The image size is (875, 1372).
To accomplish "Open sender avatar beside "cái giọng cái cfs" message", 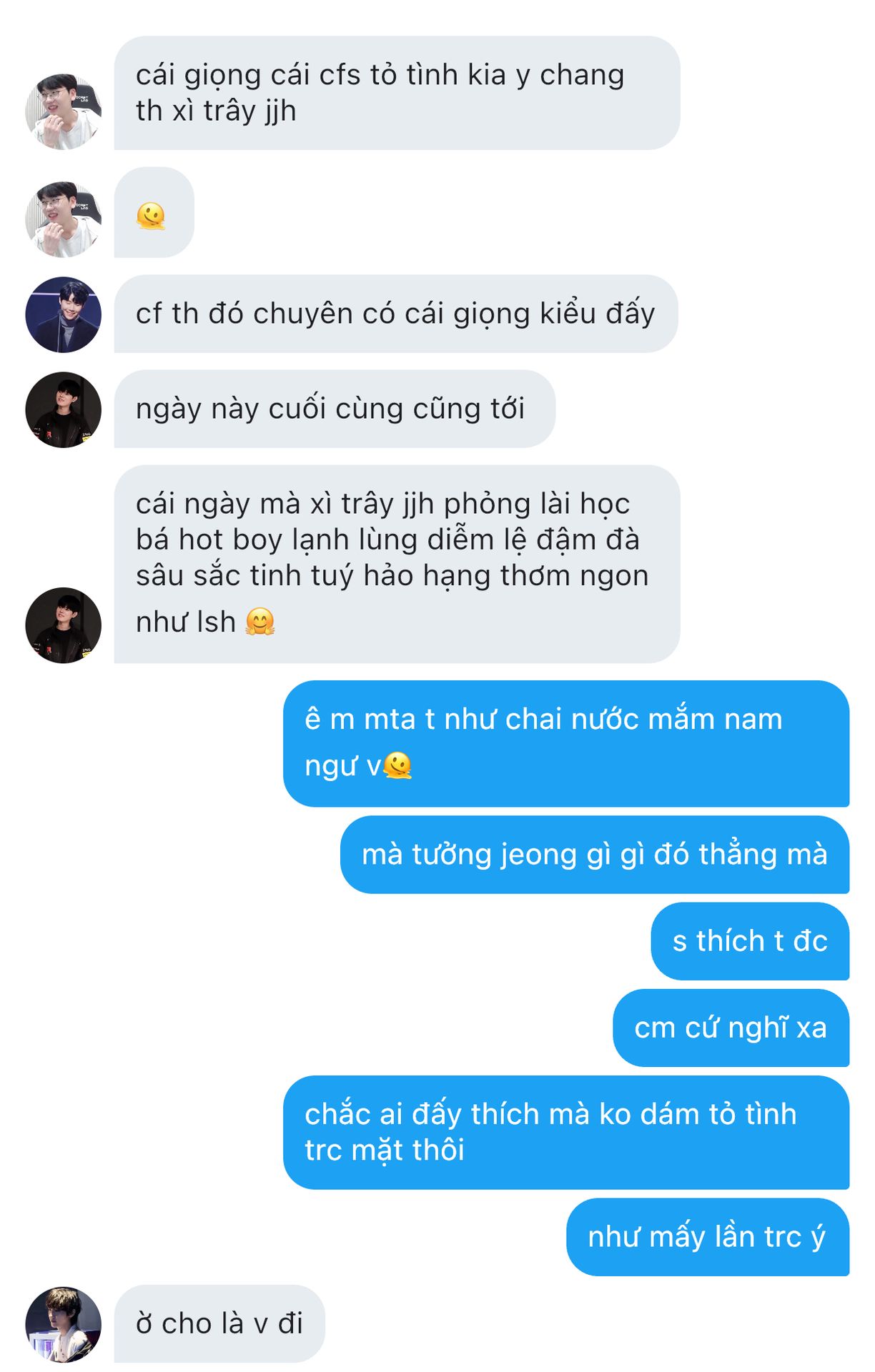I will (63, 111).
